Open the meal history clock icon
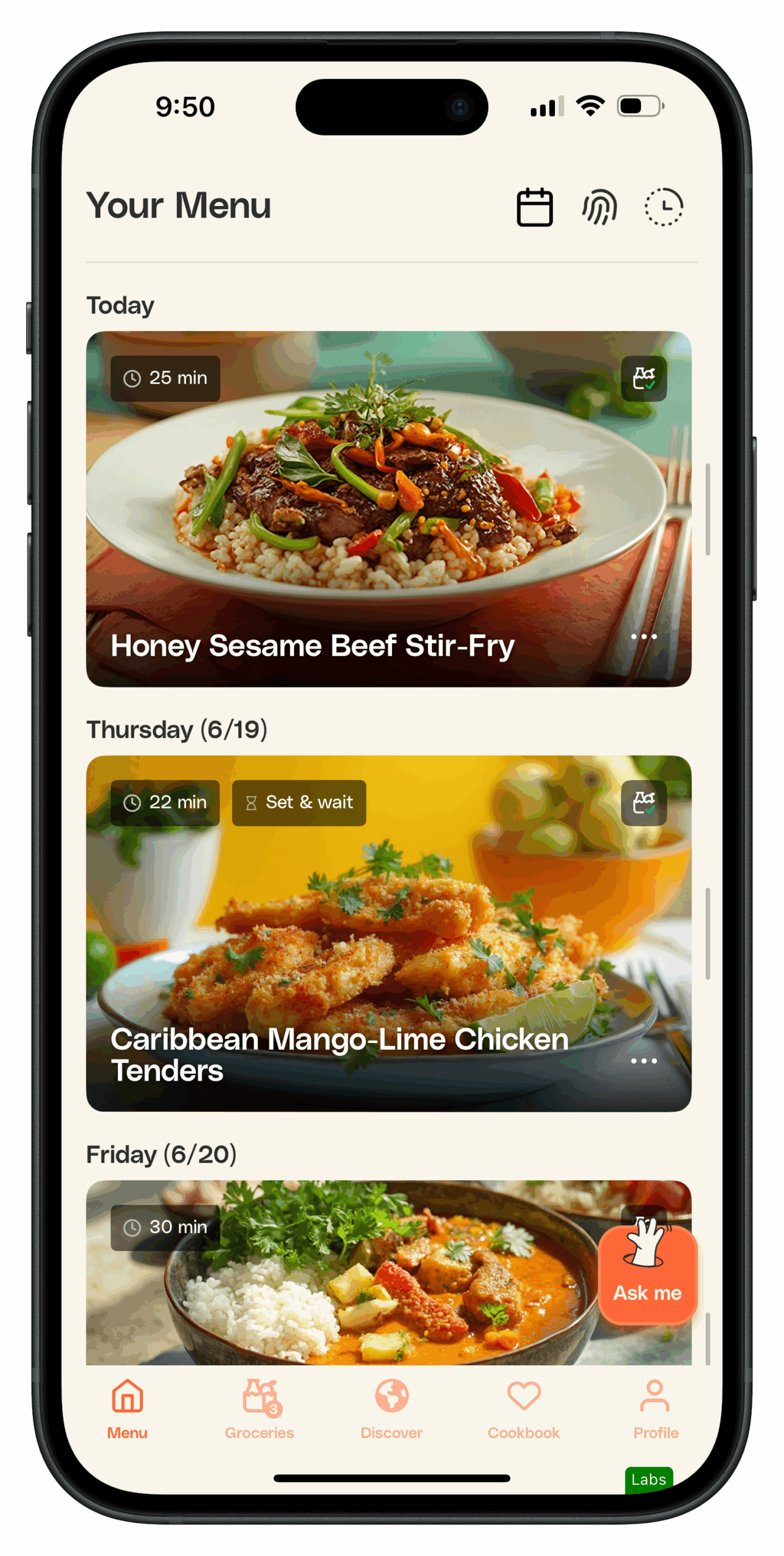Image resolution: width=784 pixels, height=1556 pixels. pyautogui.click(x=664, y=207)
